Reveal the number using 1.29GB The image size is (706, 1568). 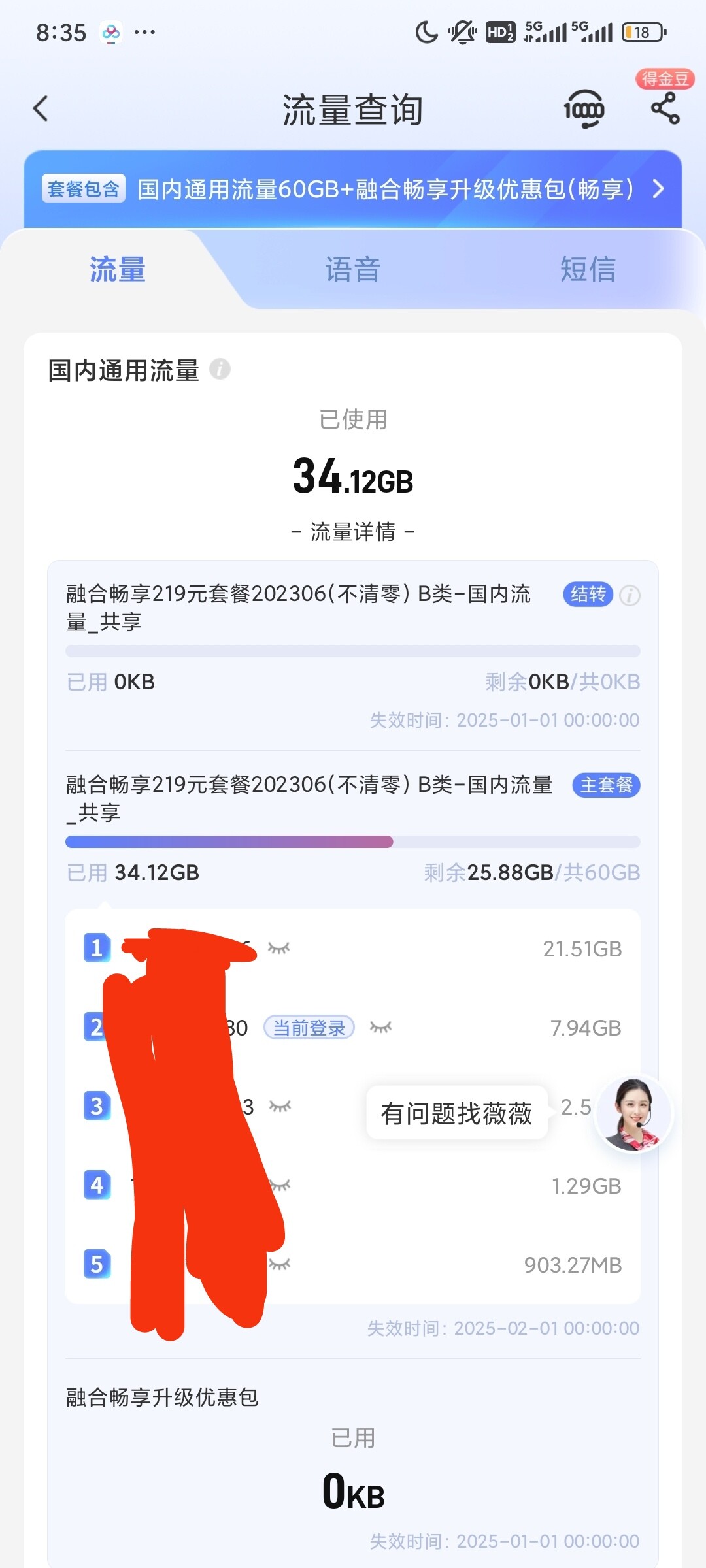click(x=280, y=1186)
